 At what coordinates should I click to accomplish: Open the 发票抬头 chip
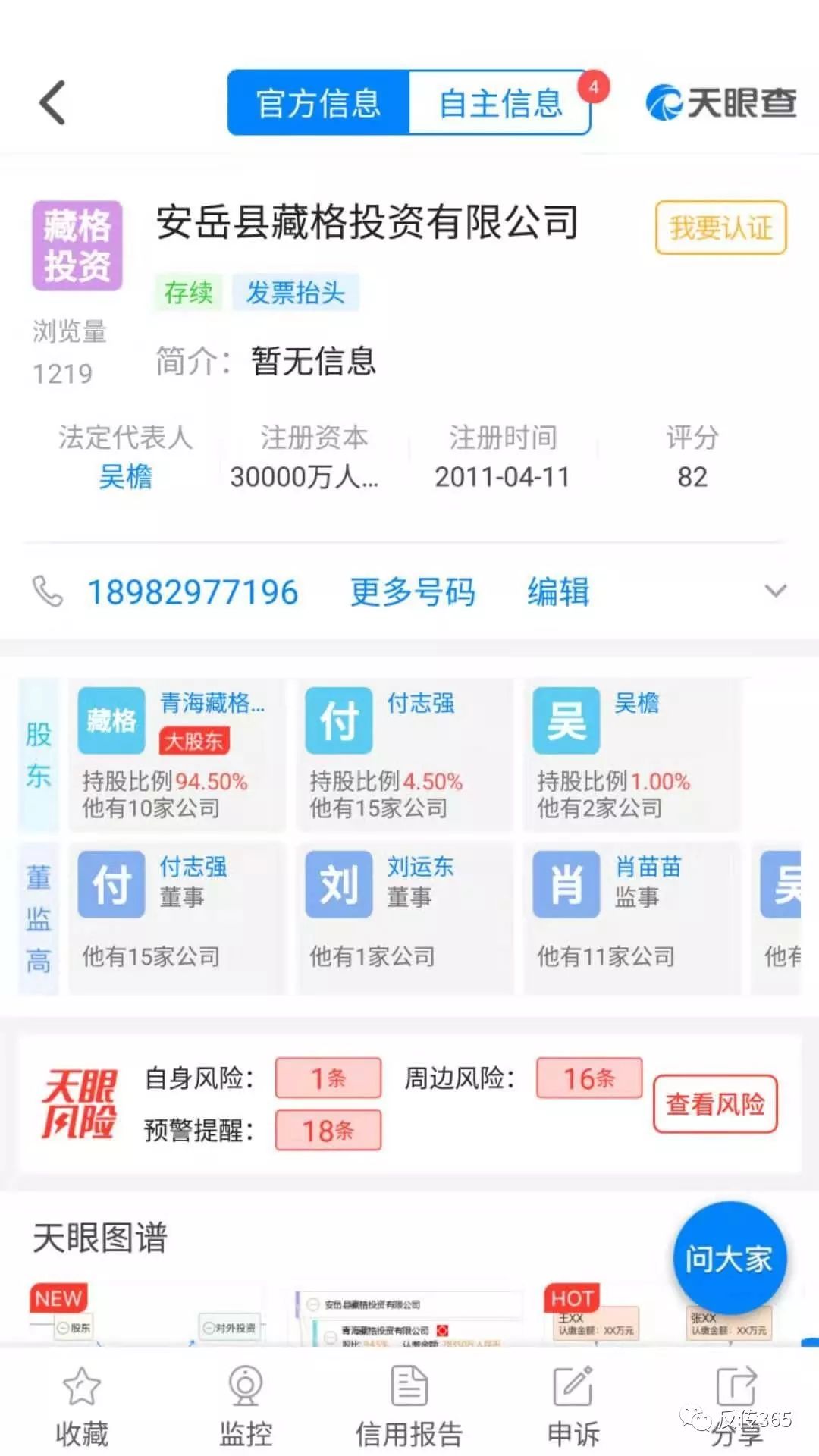295,293
